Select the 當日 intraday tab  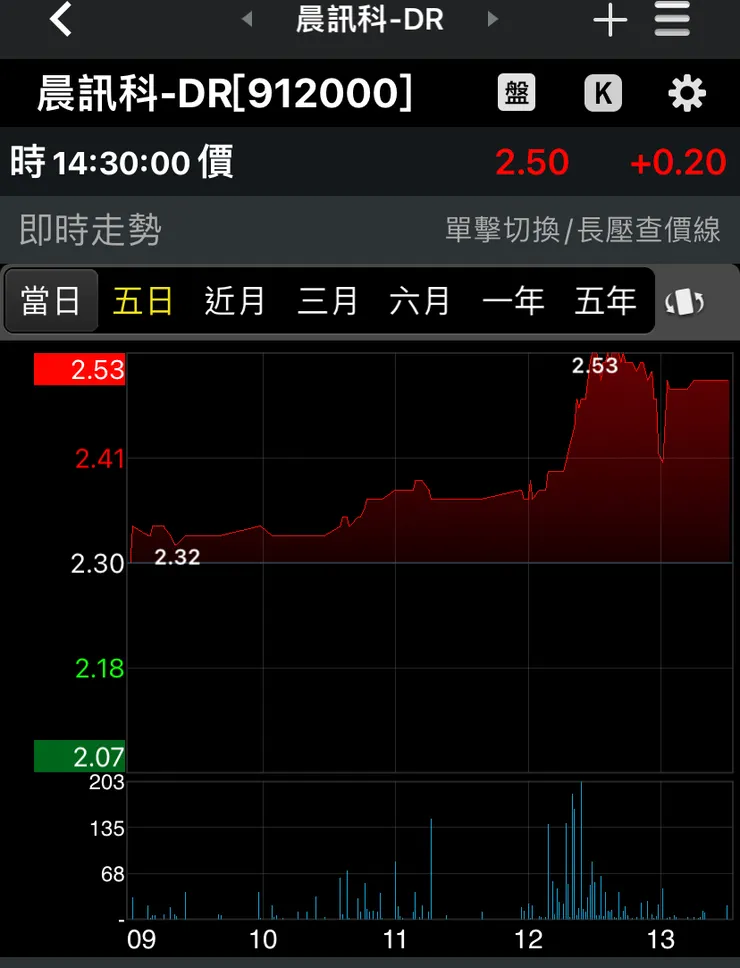[x=51, y=301]
